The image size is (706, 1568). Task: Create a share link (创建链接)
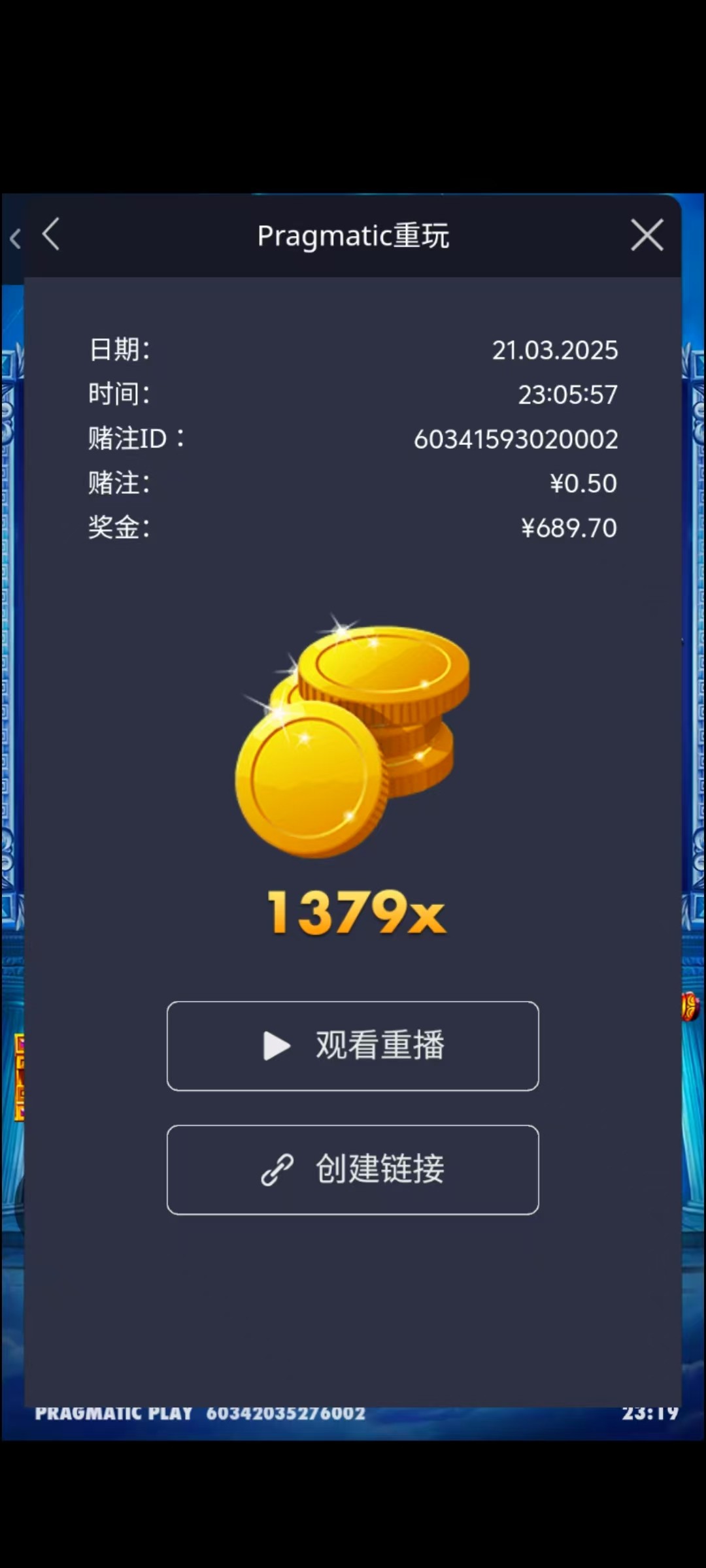(x=353, y=1169)
